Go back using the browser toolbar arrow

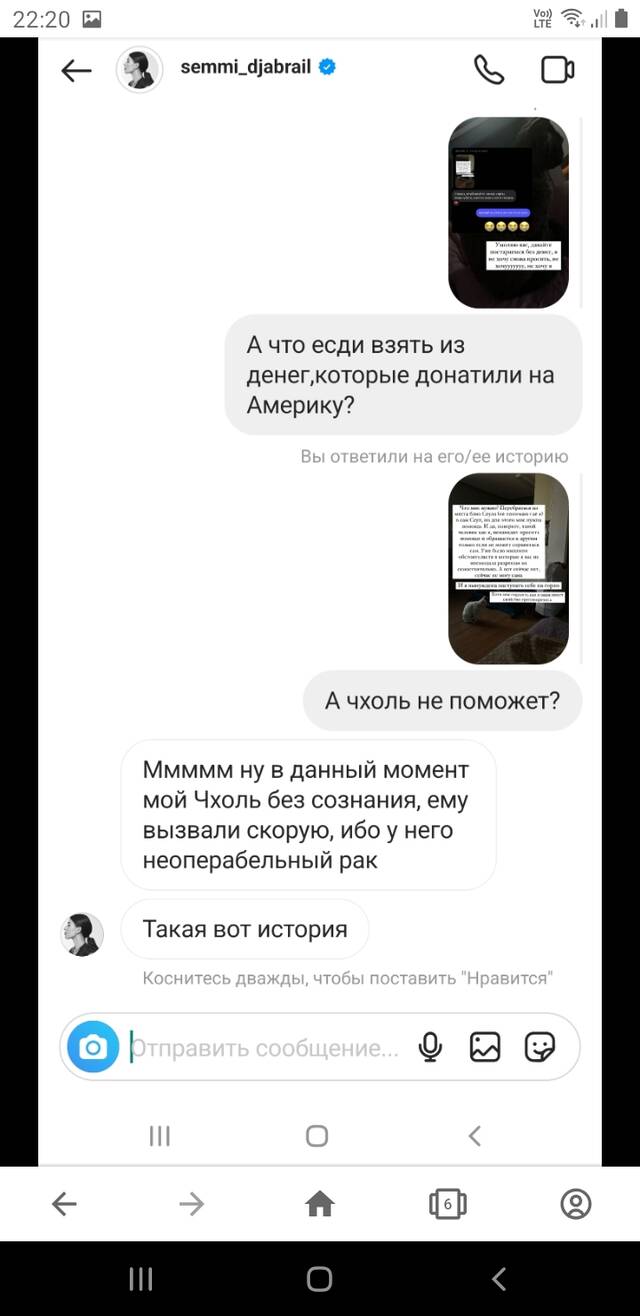point(64,1204)
